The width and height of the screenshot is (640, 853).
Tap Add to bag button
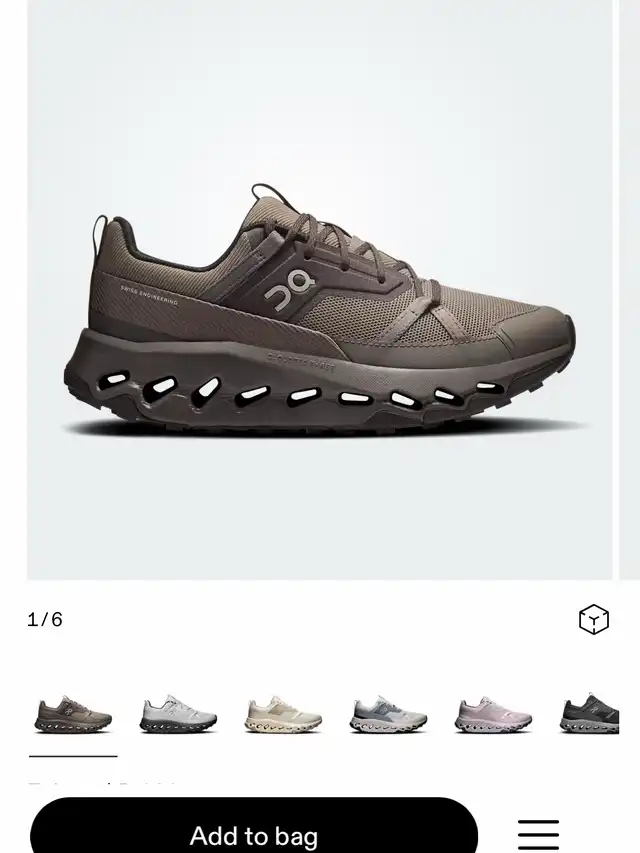click(x=254, y=832)
